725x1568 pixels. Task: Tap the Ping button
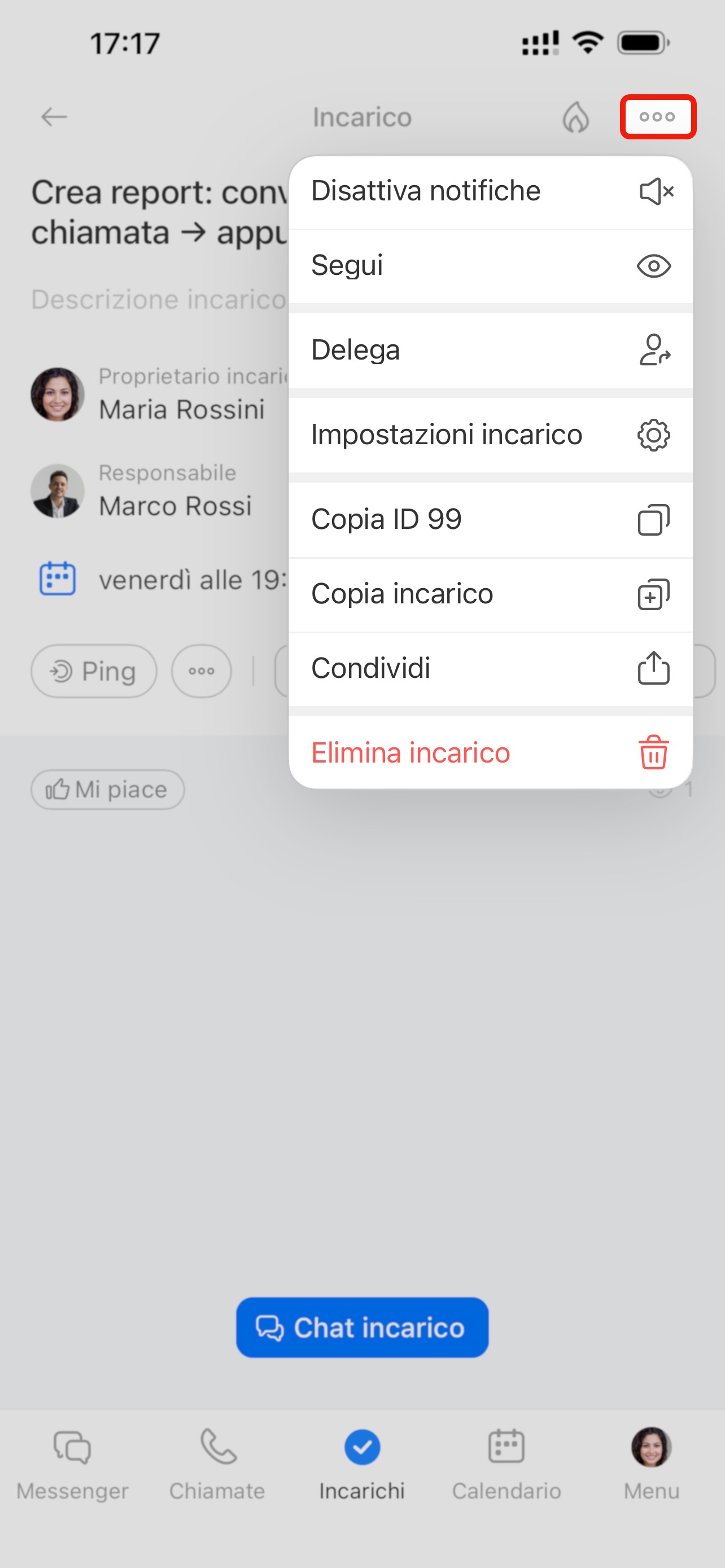[x=94, y=671]
